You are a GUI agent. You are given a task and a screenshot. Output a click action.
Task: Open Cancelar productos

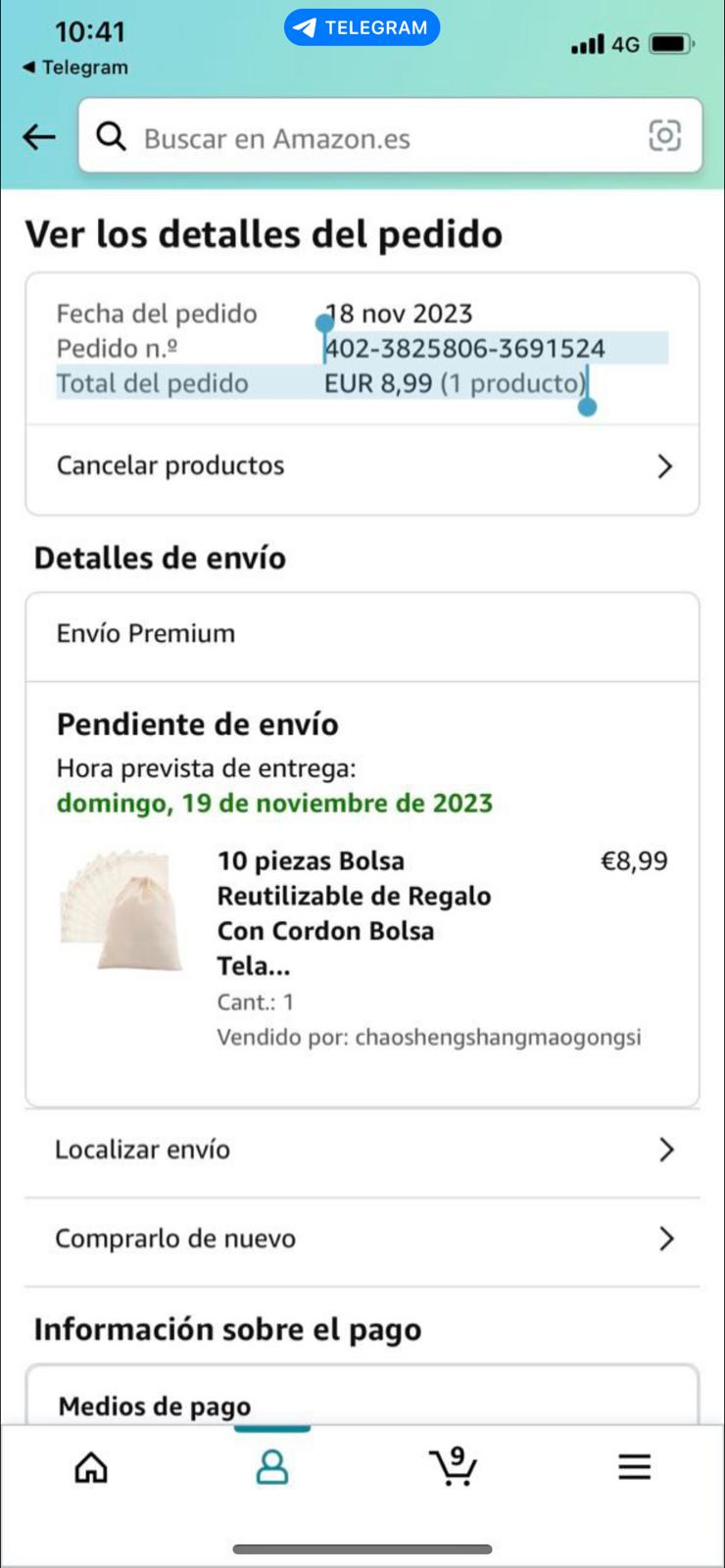[362, 466]
